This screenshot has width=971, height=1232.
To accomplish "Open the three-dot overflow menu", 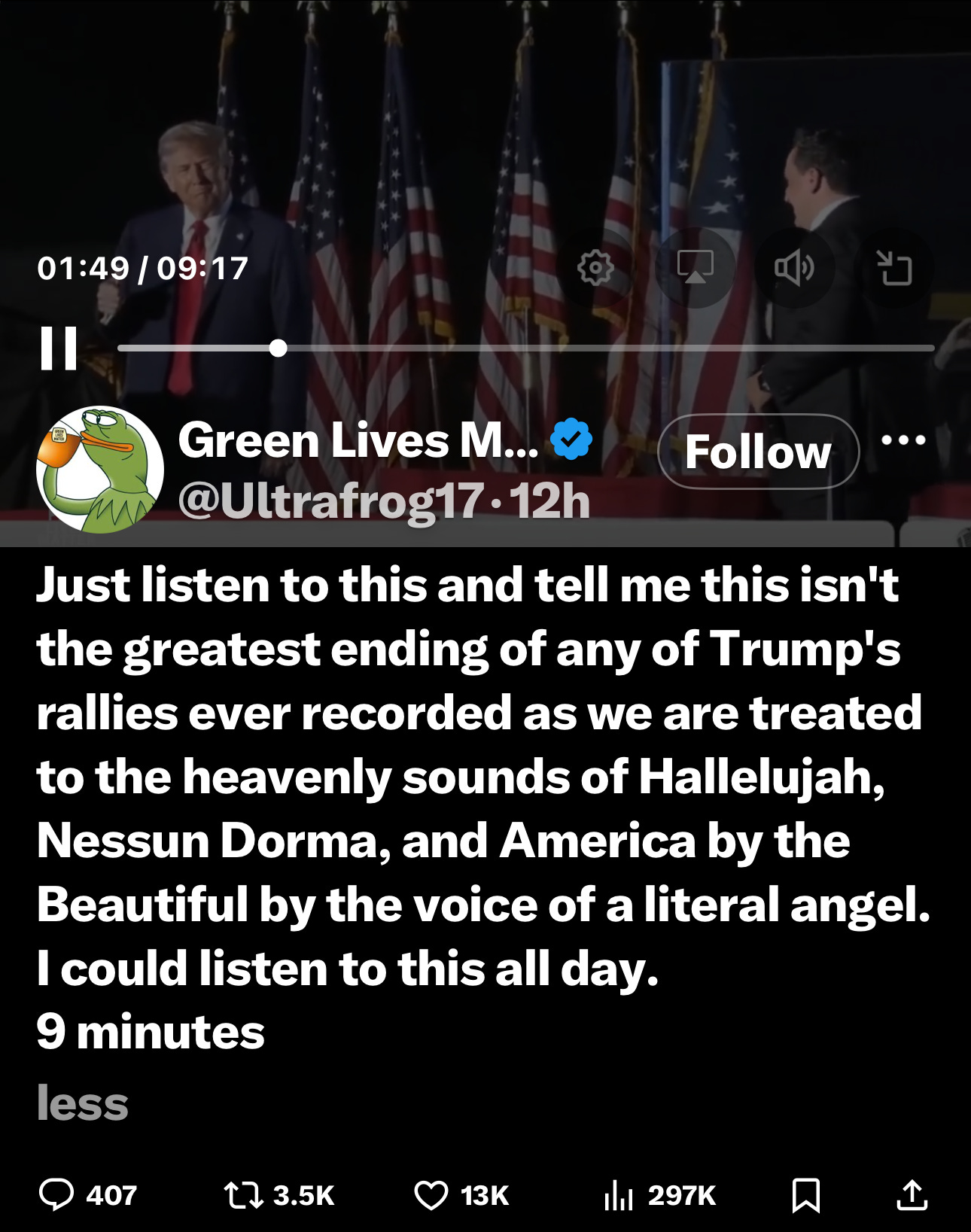I will coord(903,440).
